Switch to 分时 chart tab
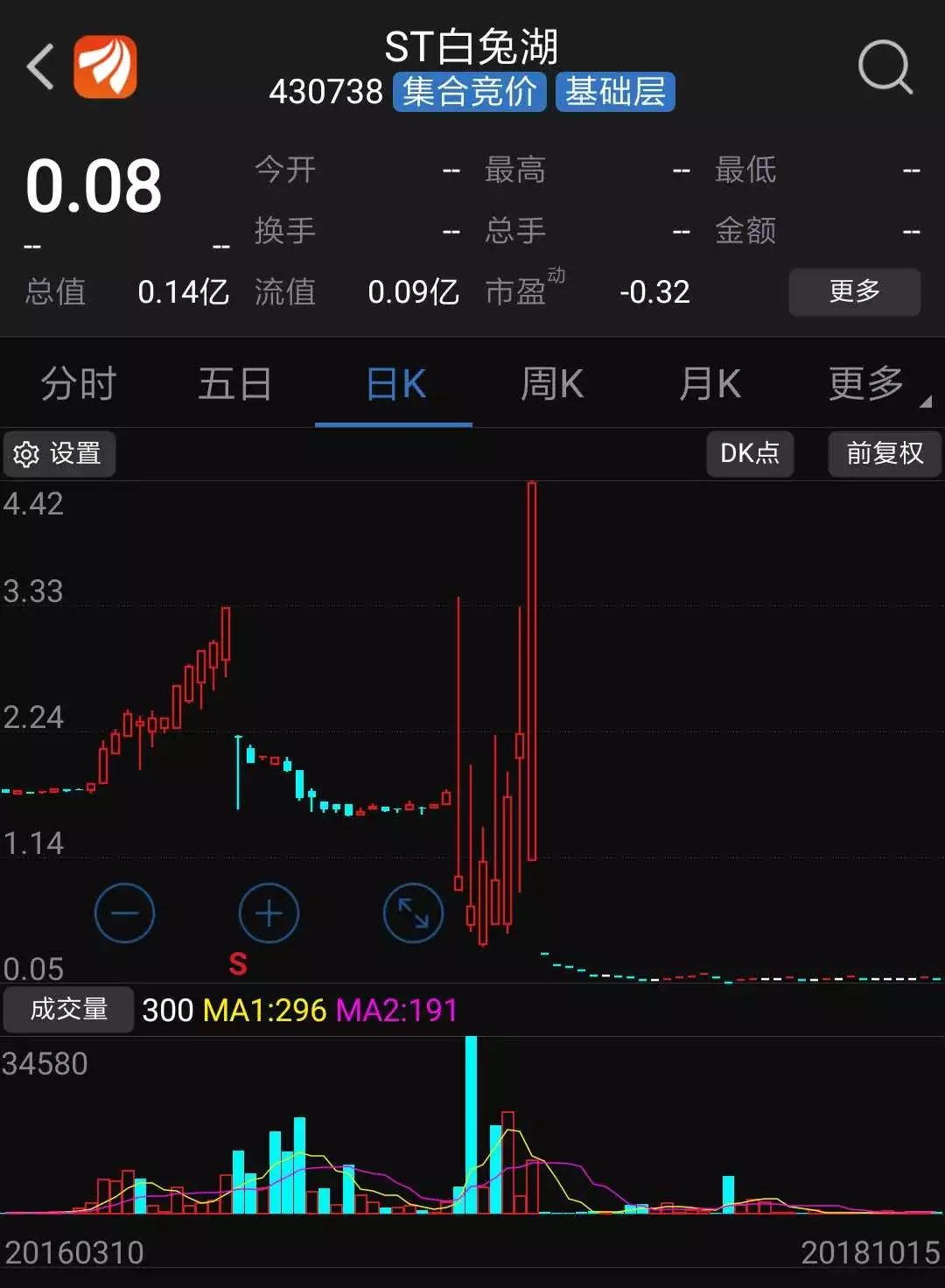Screen dimensions: 945x1288 click(79, 384)
